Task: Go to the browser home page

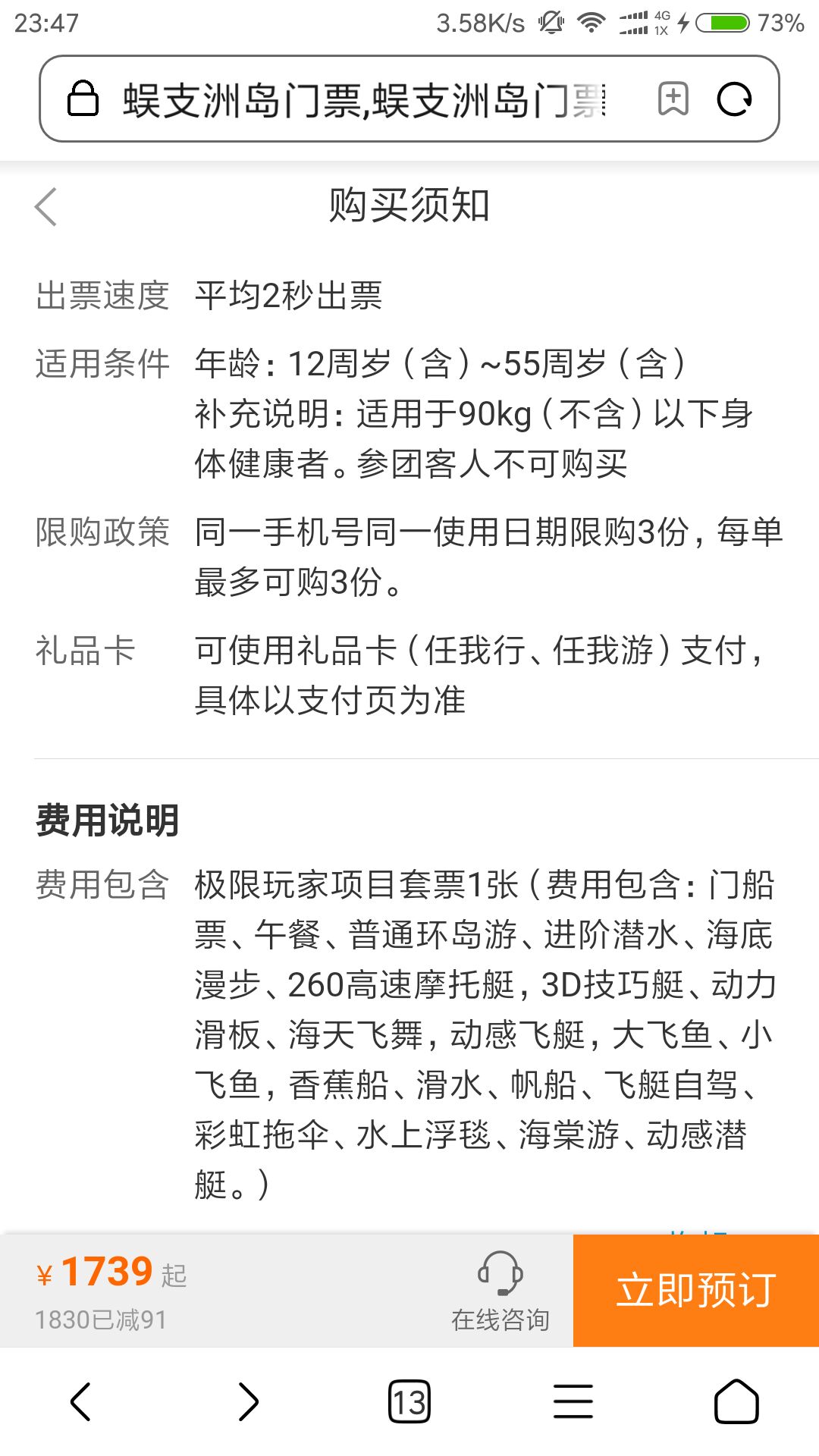Action: pos(736,1401)
